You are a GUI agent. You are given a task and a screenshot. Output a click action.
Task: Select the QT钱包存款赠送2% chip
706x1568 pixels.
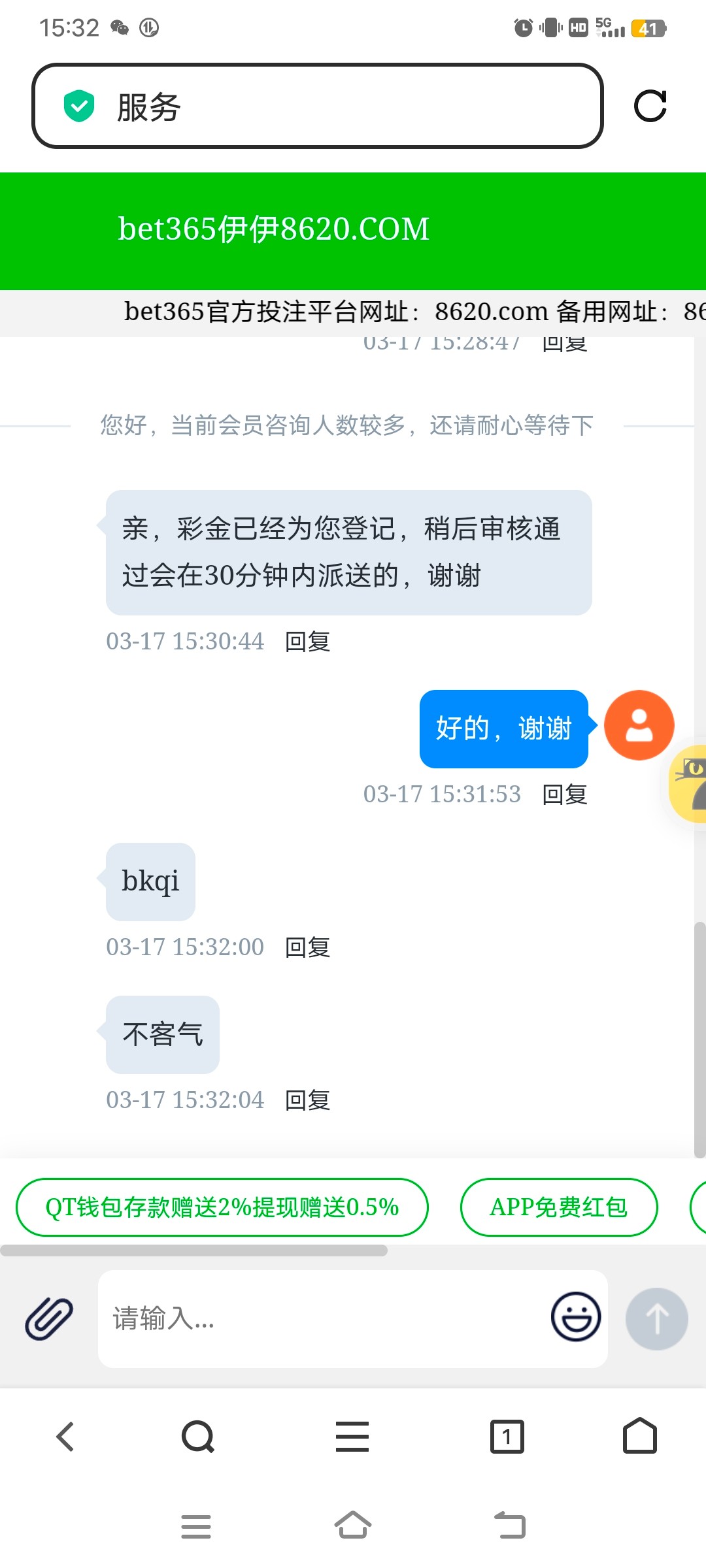(x=222, y=1207)
